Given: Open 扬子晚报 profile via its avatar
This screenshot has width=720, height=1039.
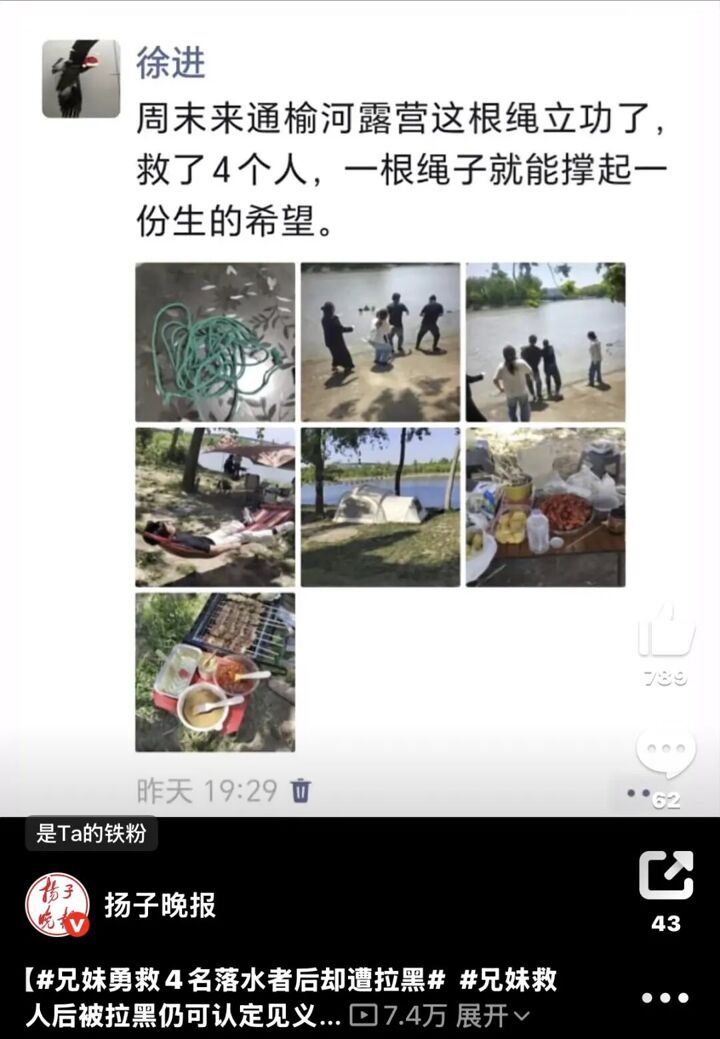Looking at the screenshot, I should (x=58, y=904).
